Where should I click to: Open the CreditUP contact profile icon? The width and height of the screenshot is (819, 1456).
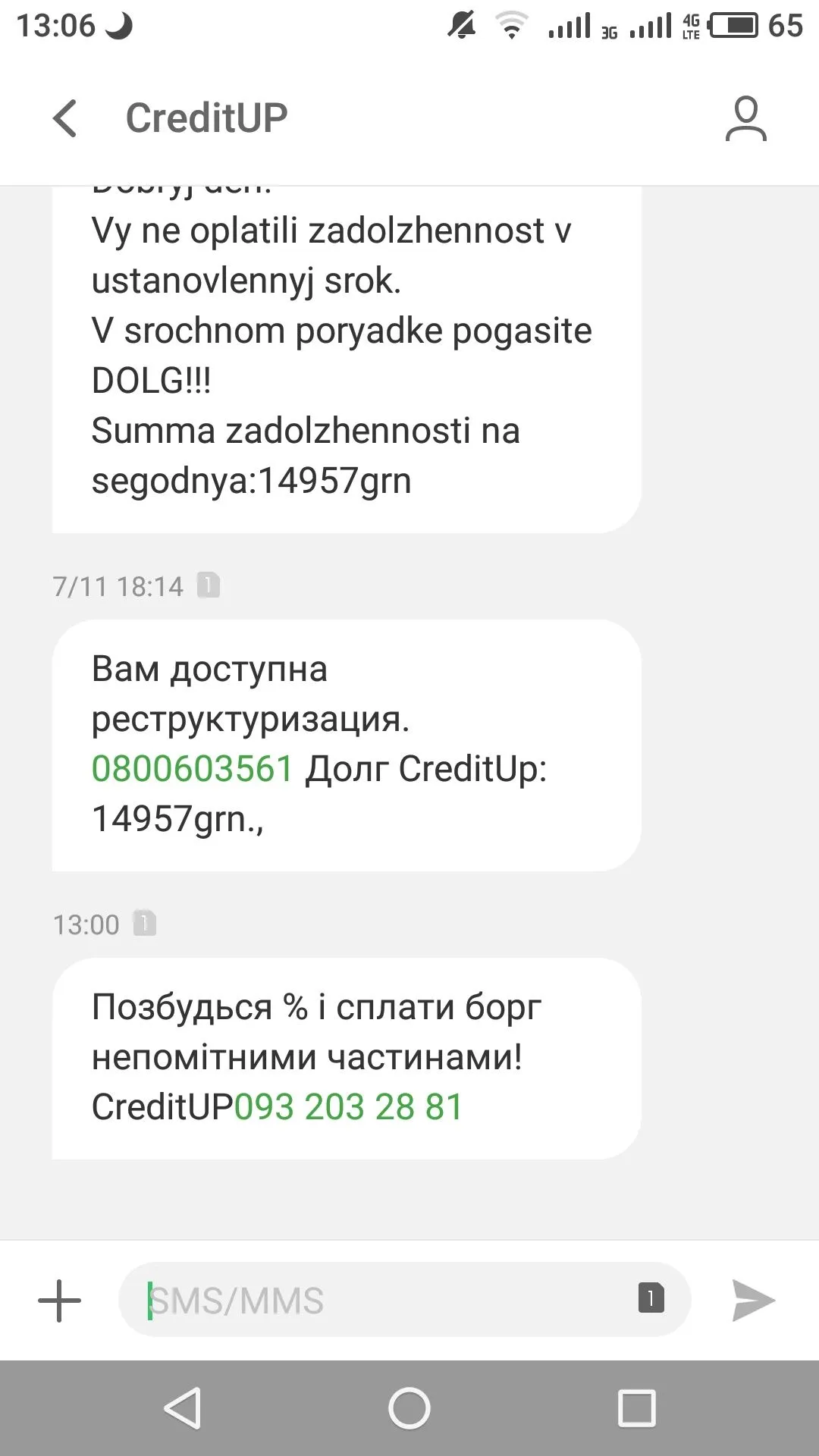coord(745,118)
